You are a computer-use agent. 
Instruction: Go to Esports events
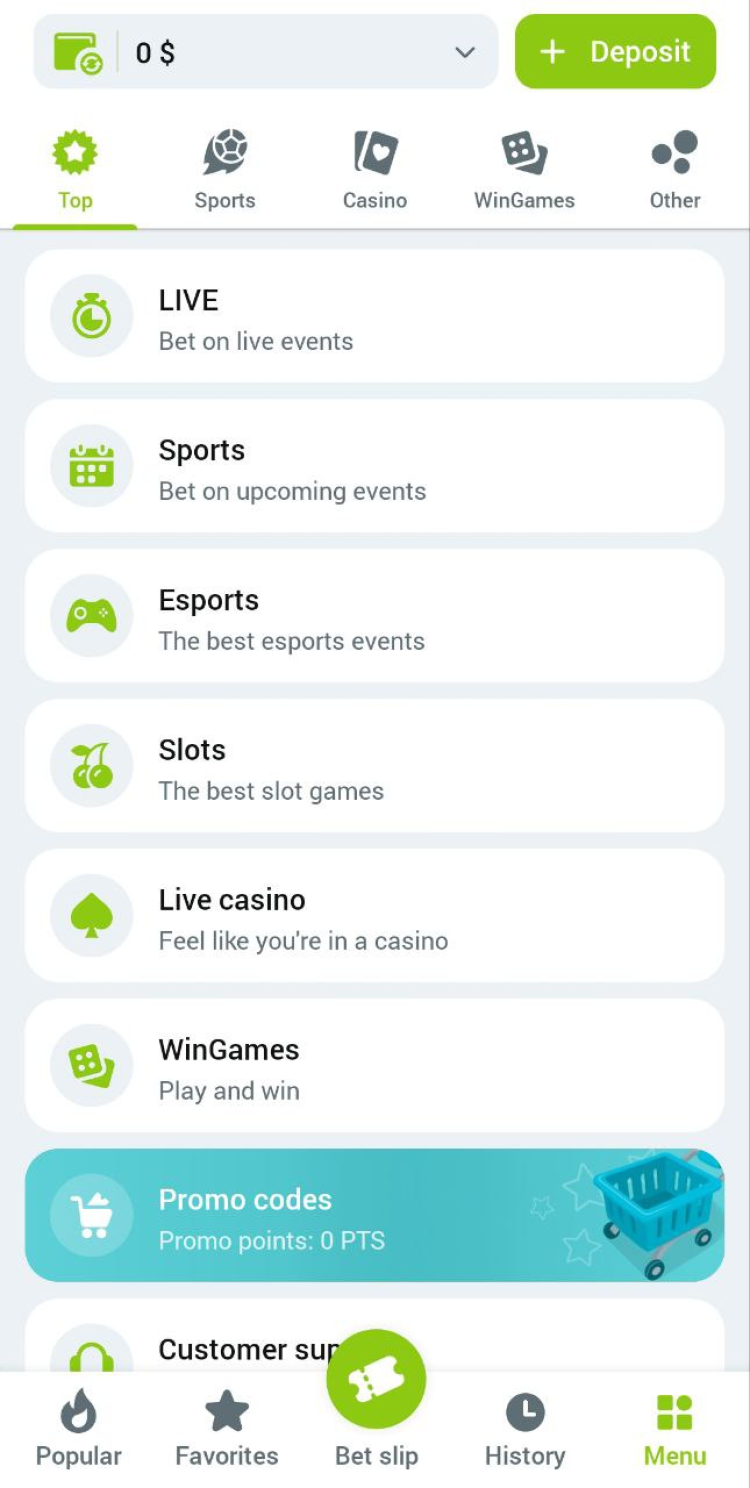pos(374,617)
